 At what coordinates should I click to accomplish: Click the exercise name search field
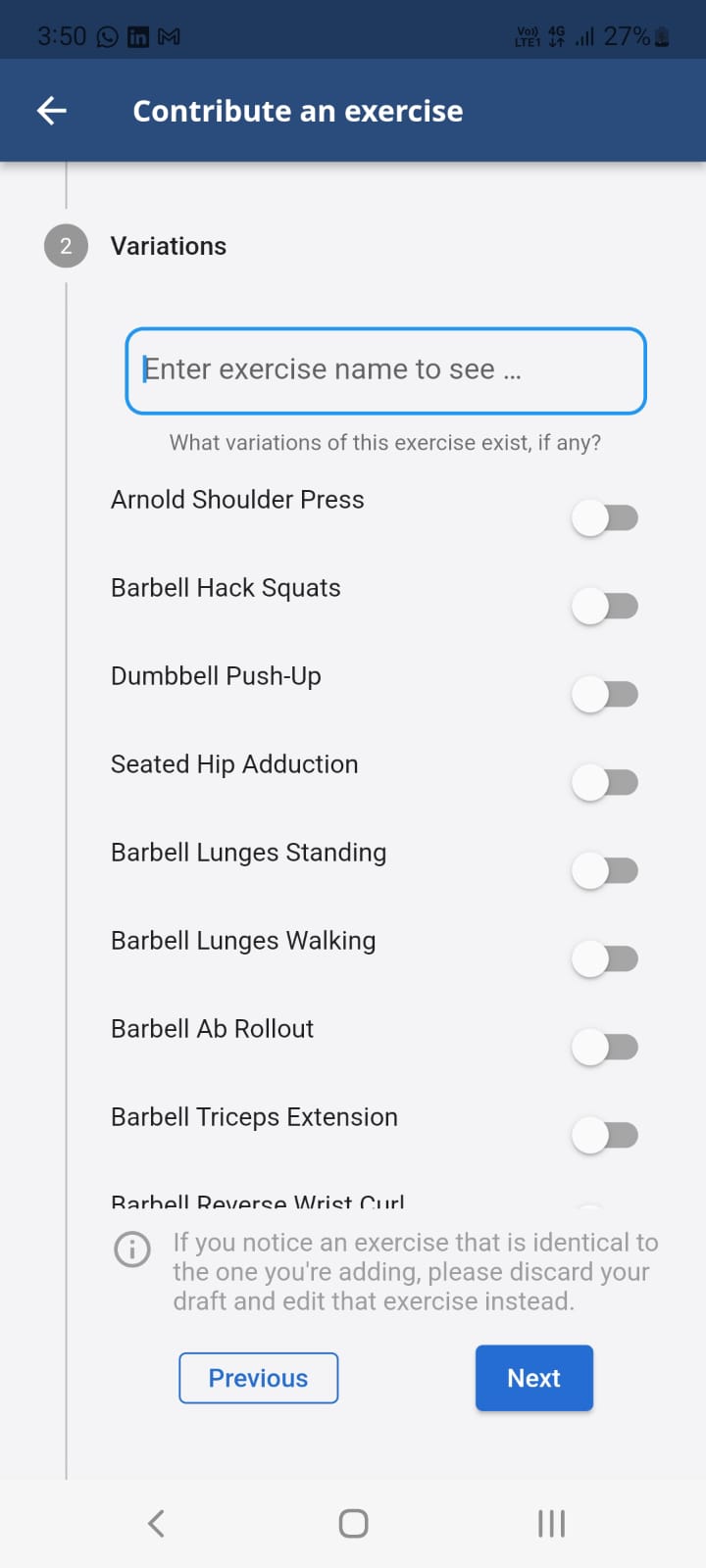(x=385, y=370)
